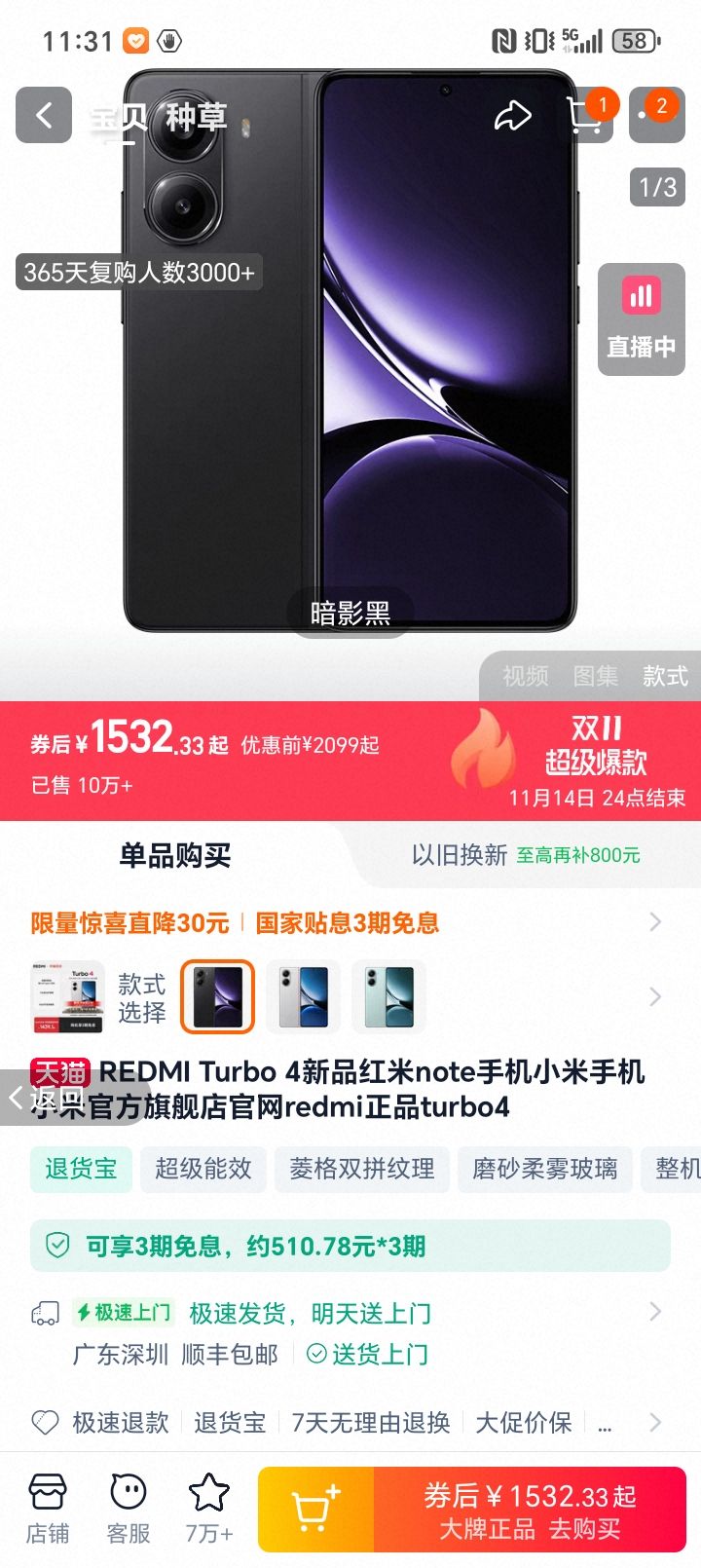The width and height of the screenshot is (701, 1568).
Task: Enter the 直播中 live stream
Action: (641, 317)
